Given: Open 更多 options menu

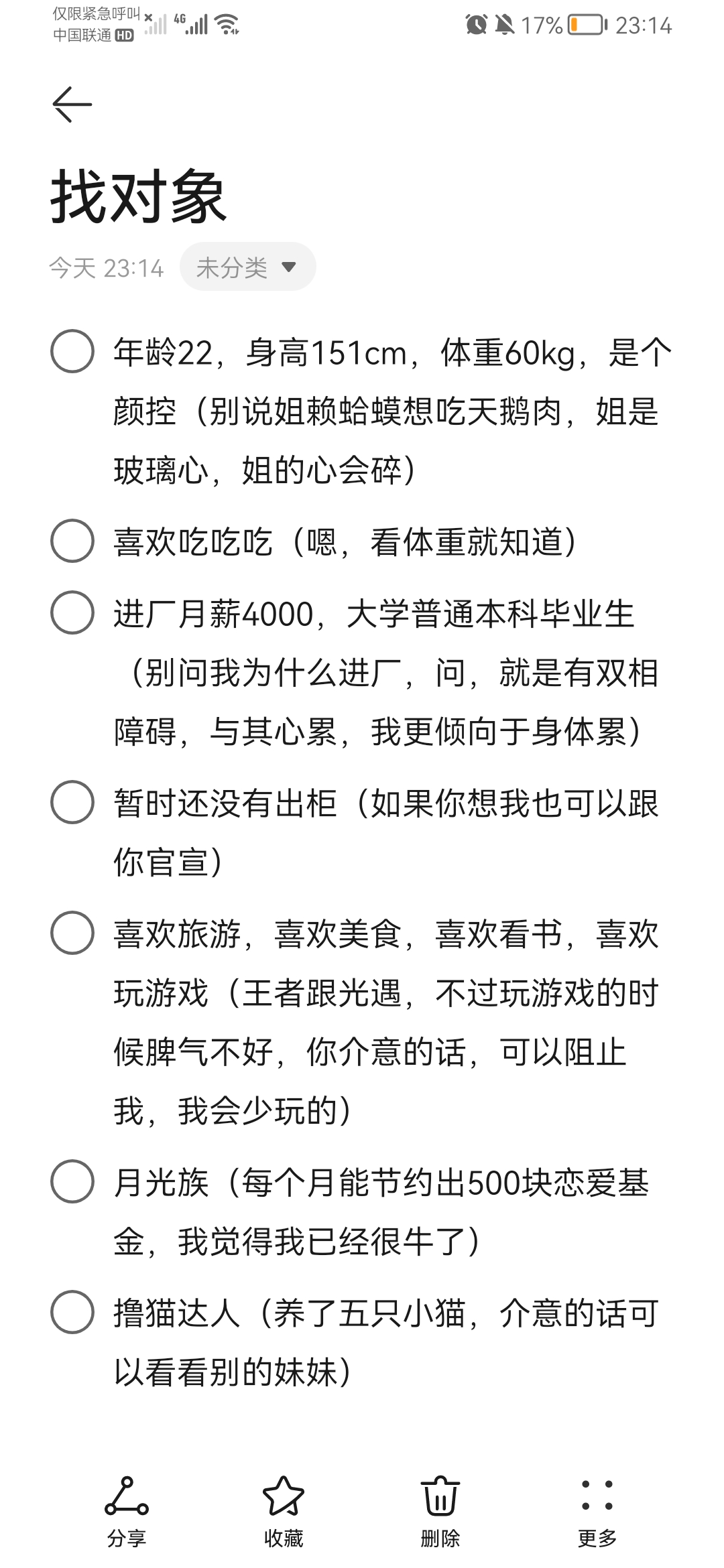Looking at the screenshot, I should coord(597,1512).
